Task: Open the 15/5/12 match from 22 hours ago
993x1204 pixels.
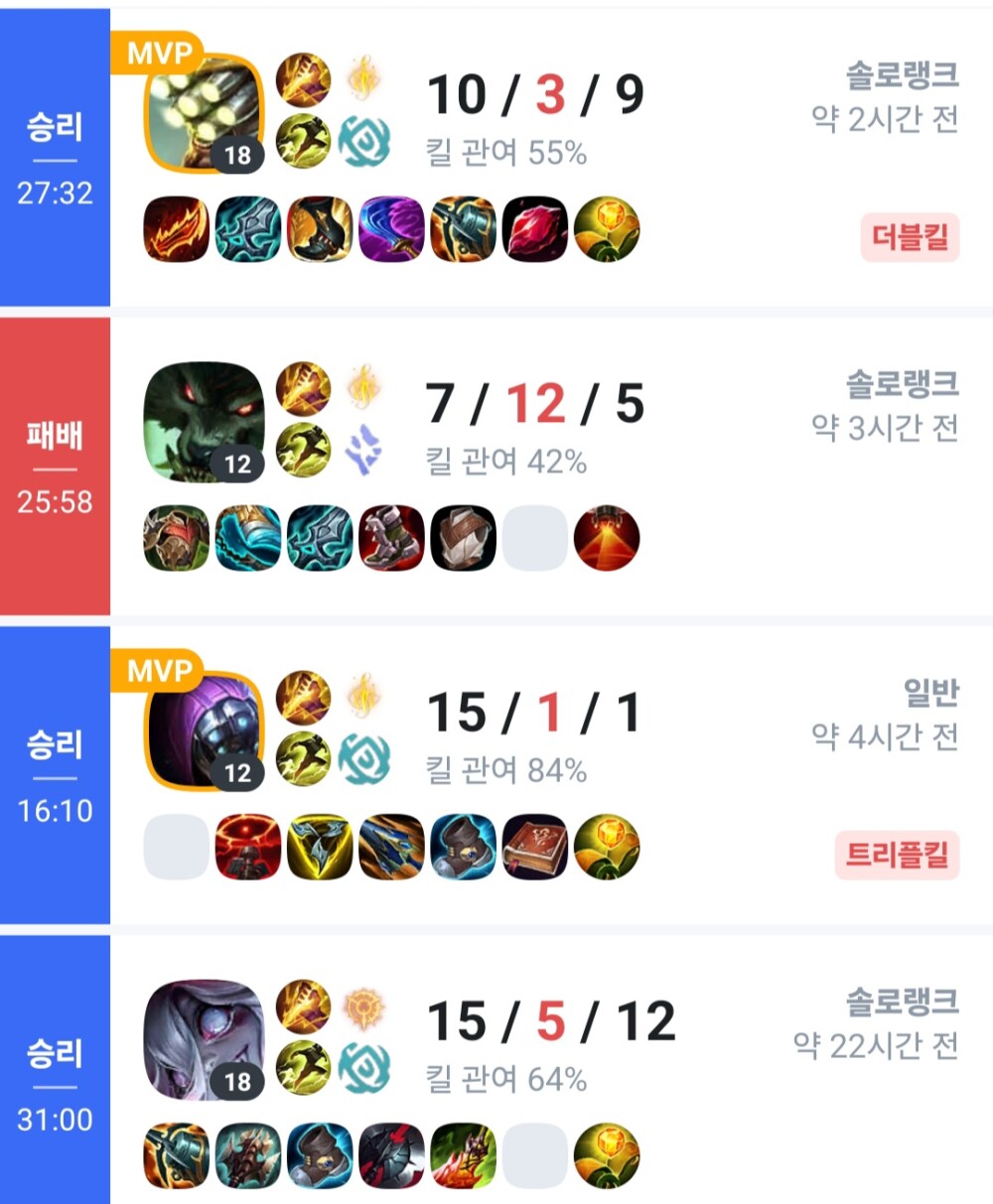Action: tap(551, 1022)
